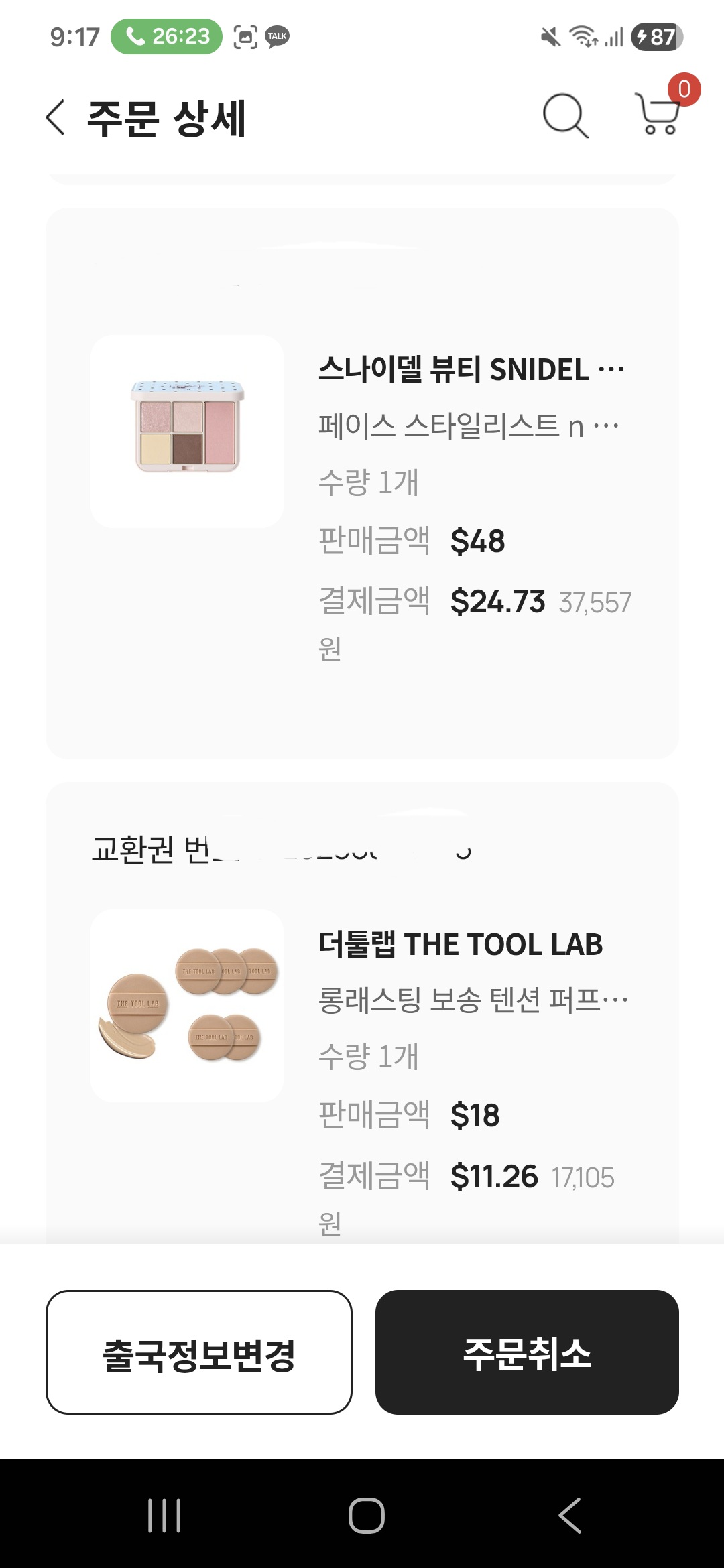The width and height of the screenshot is (724, 1568).
Task: Open THE TOOL LAB puff product image
Action: tap(187, 1006)
